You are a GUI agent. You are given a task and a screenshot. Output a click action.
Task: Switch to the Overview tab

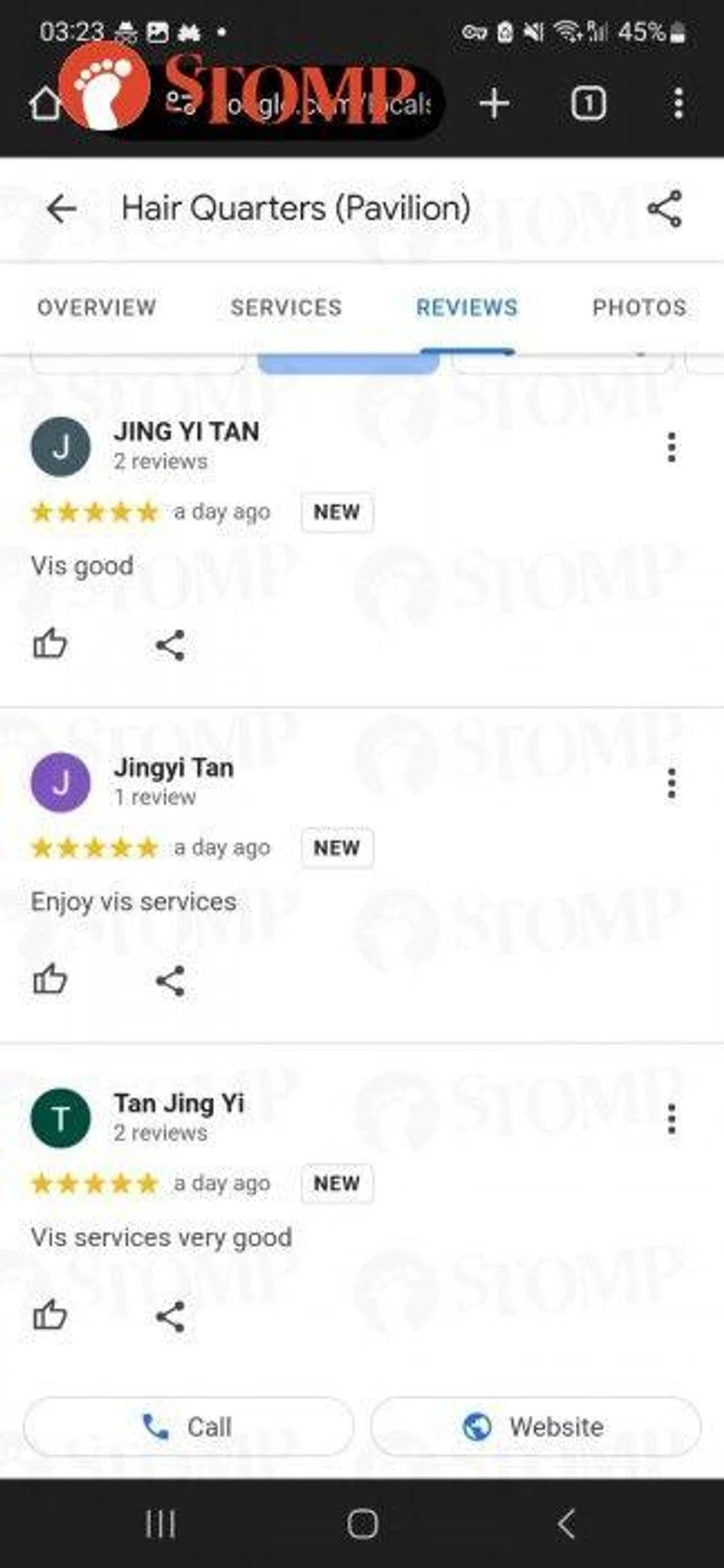(x=97, y=308)
